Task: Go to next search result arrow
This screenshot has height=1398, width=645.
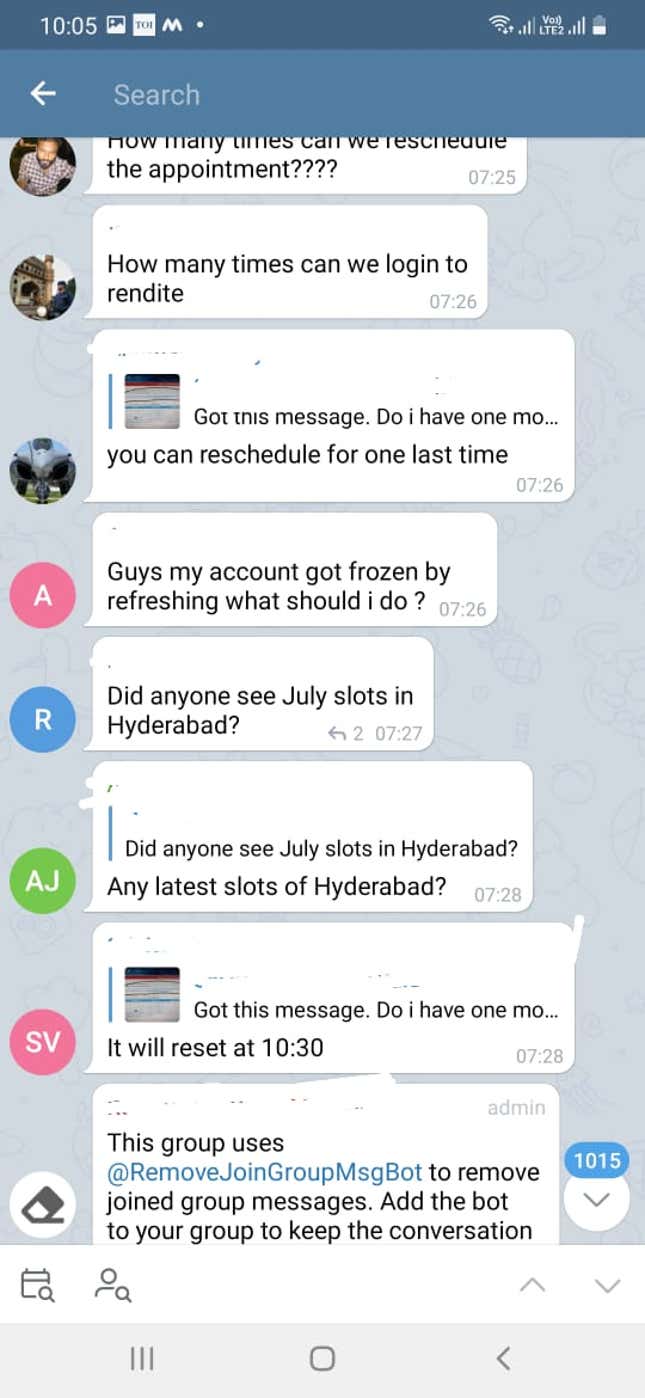Action: click(607, 1286)
